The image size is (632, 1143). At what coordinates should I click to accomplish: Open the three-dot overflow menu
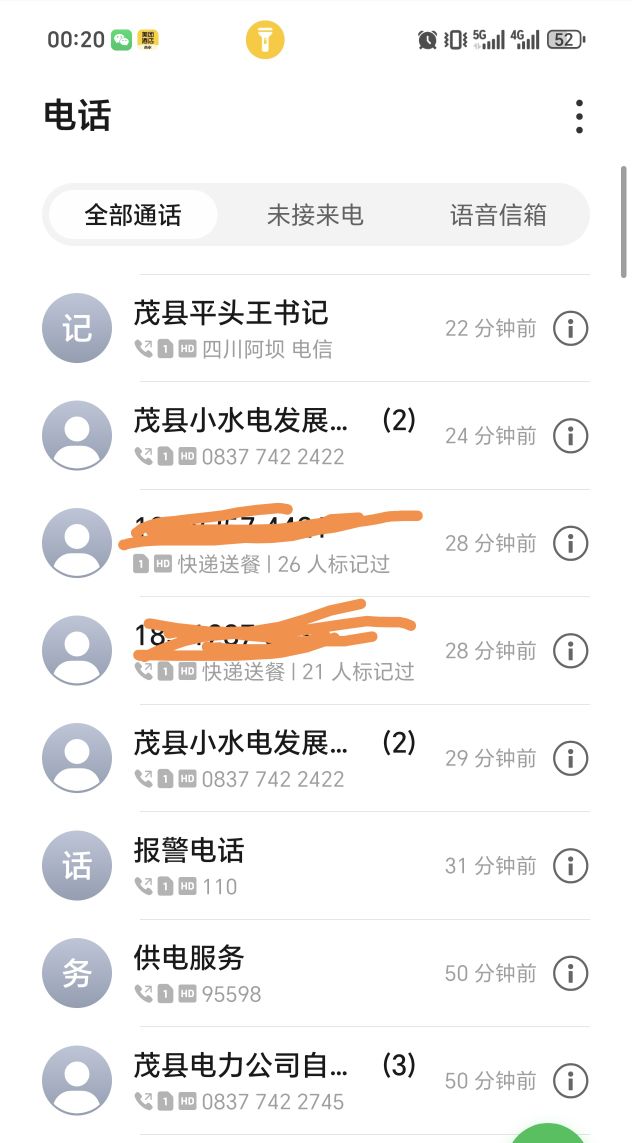pos(579,117)
